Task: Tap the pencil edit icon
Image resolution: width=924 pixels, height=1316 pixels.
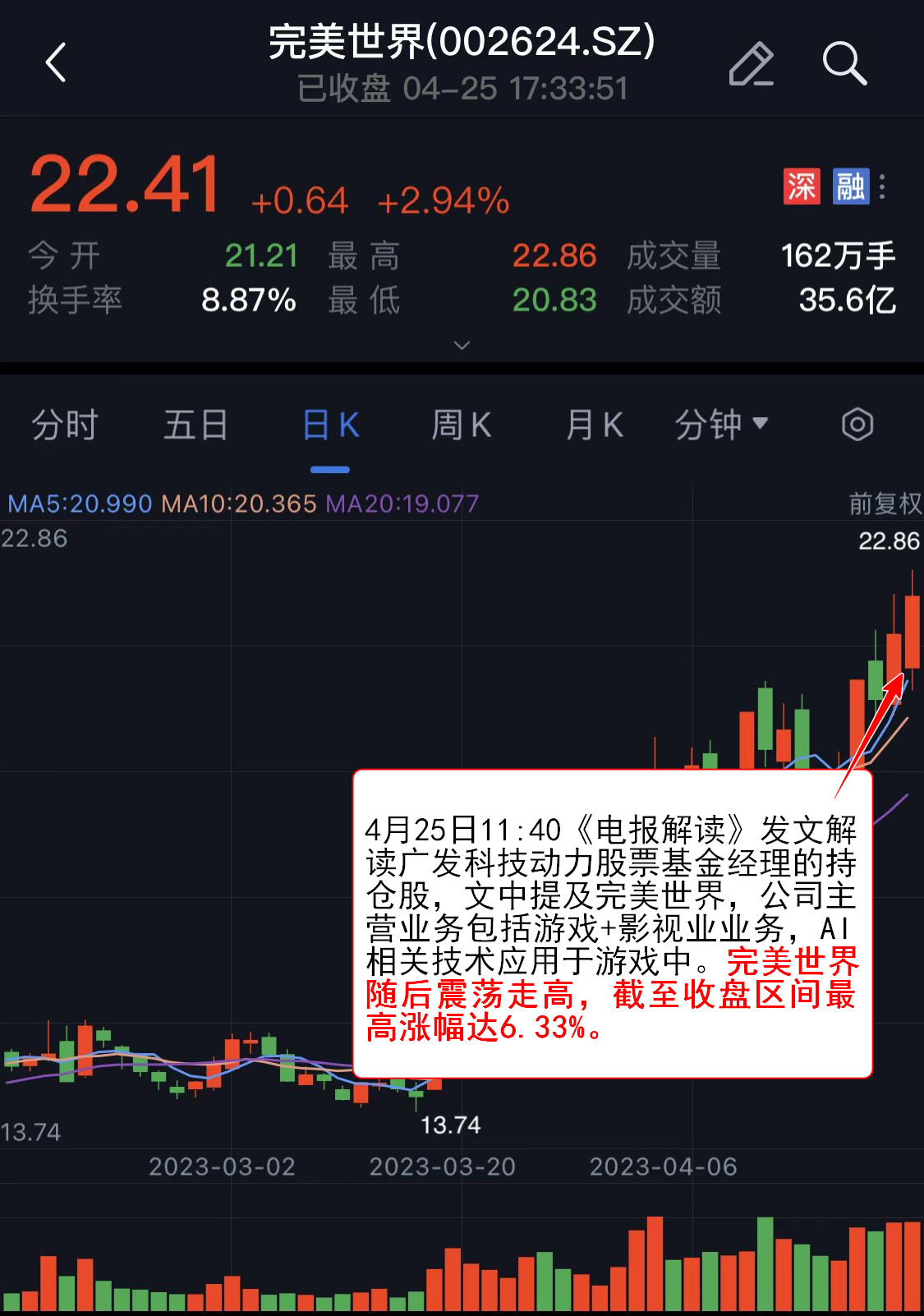Action: point(751,63)
